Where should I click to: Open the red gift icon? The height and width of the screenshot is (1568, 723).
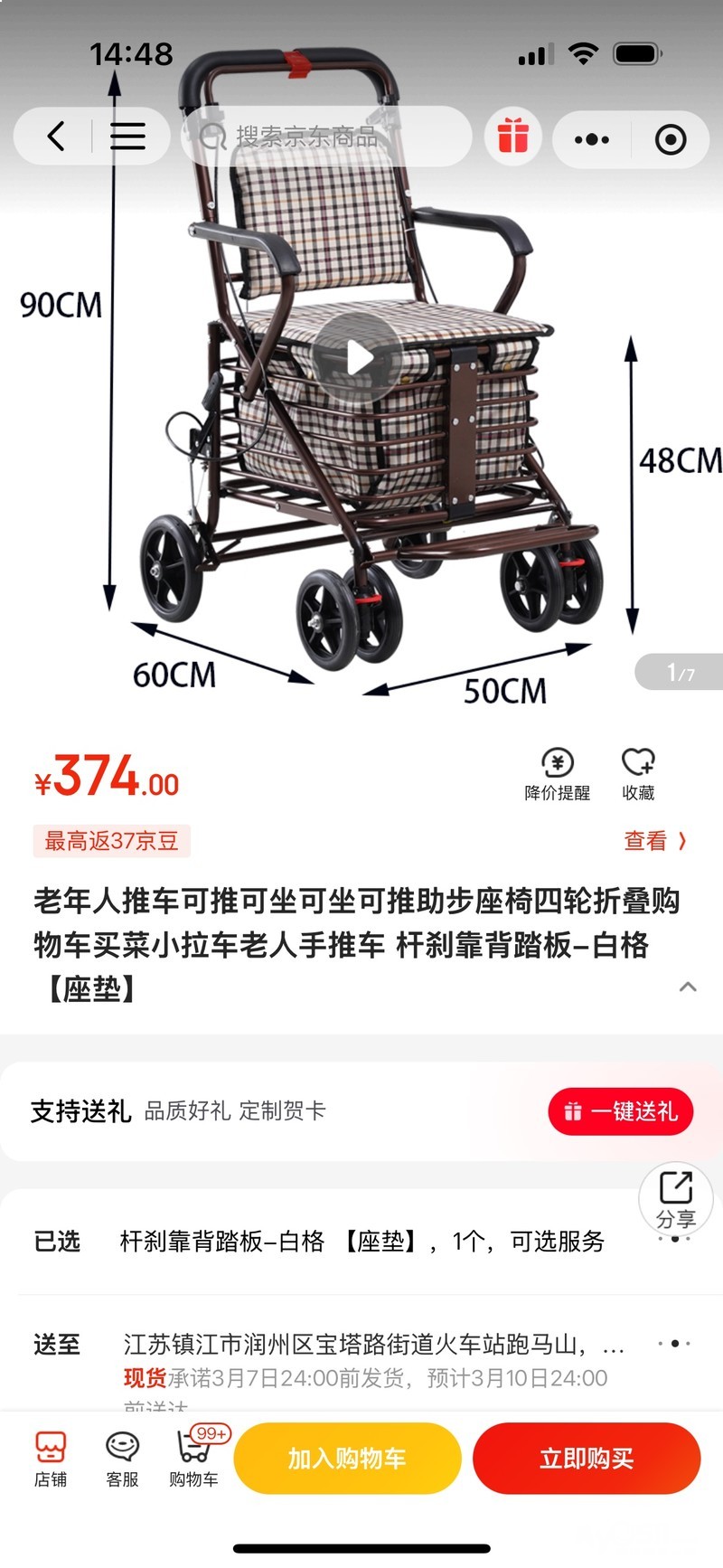(x=512, y=137)
